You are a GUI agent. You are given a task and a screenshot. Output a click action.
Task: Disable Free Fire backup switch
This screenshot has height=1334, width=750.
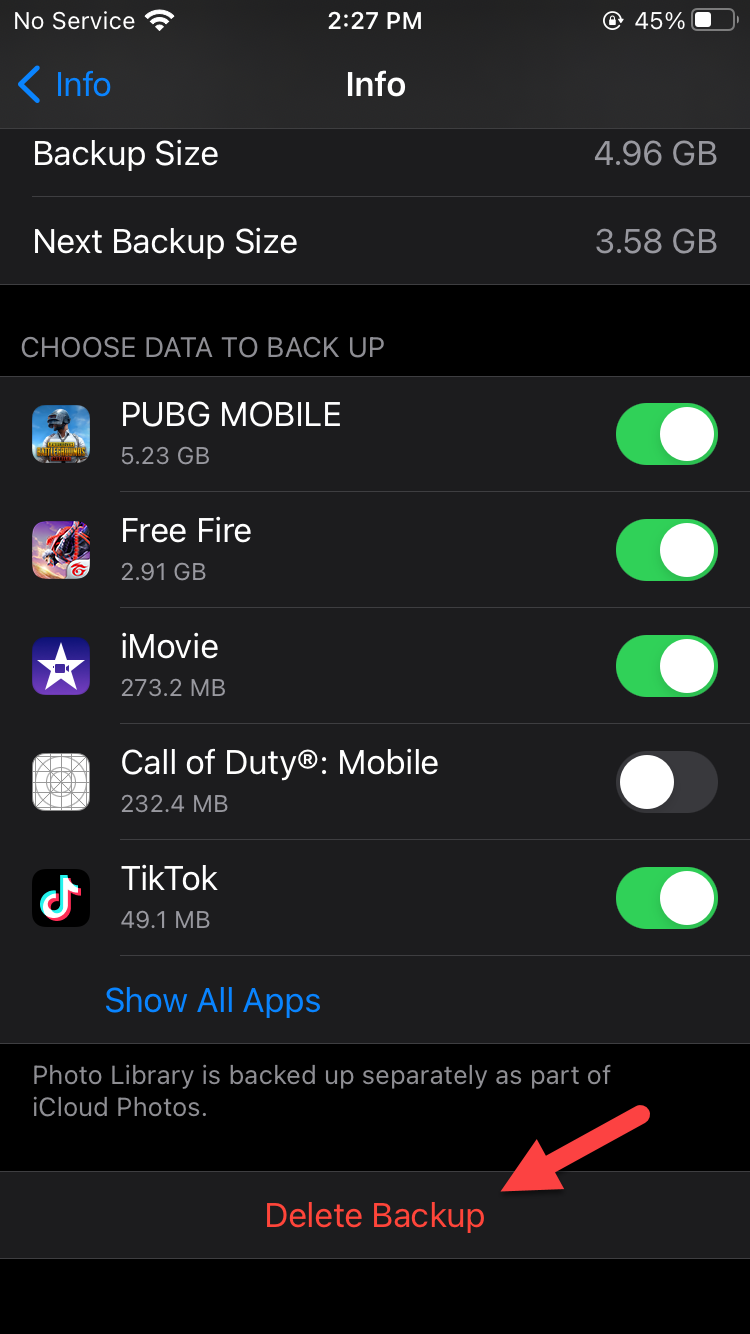(x=666, y=550)
